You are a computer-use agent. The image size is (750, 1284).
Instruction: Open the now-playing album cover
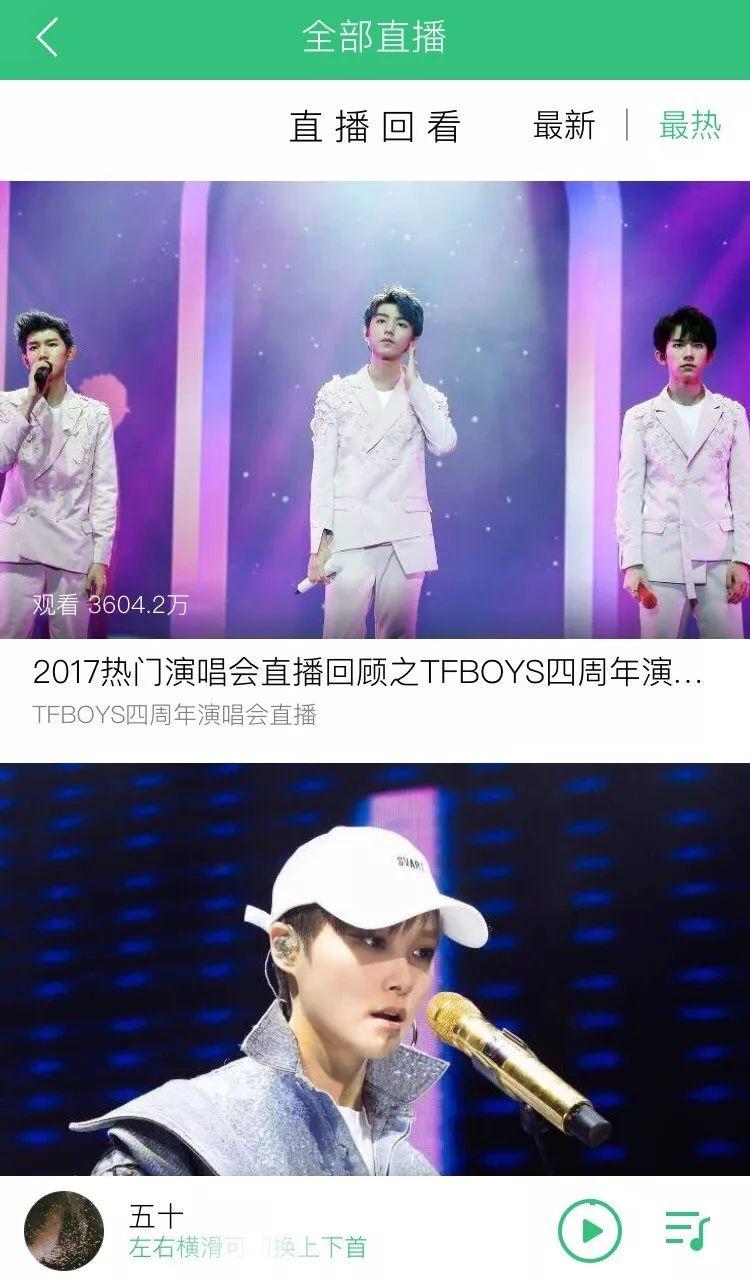pyautogui.click(x=64, y=1230)
